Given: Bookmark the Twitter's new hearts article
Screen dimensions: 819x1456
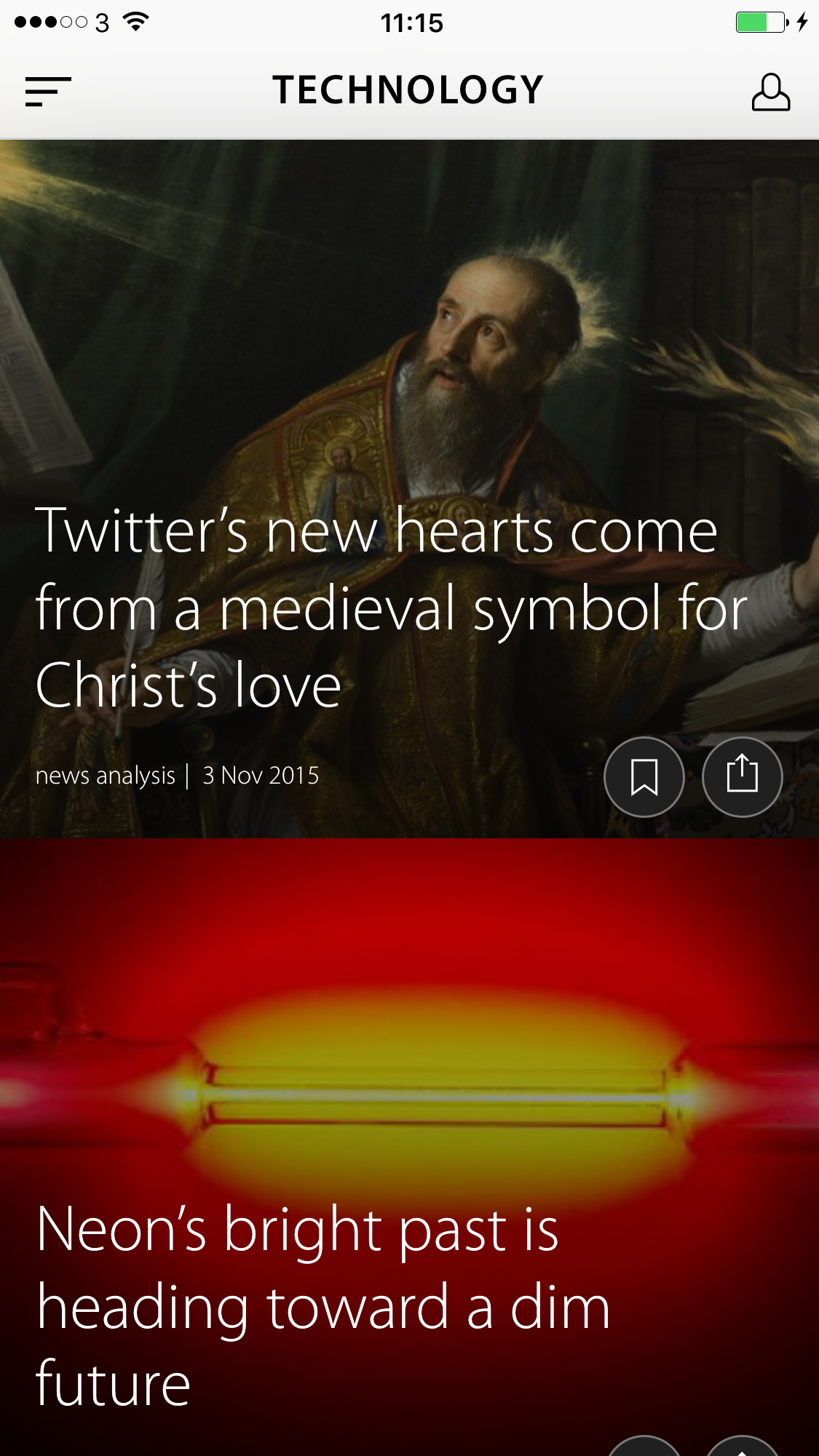Looking at the screenshot, I should 644,777.
